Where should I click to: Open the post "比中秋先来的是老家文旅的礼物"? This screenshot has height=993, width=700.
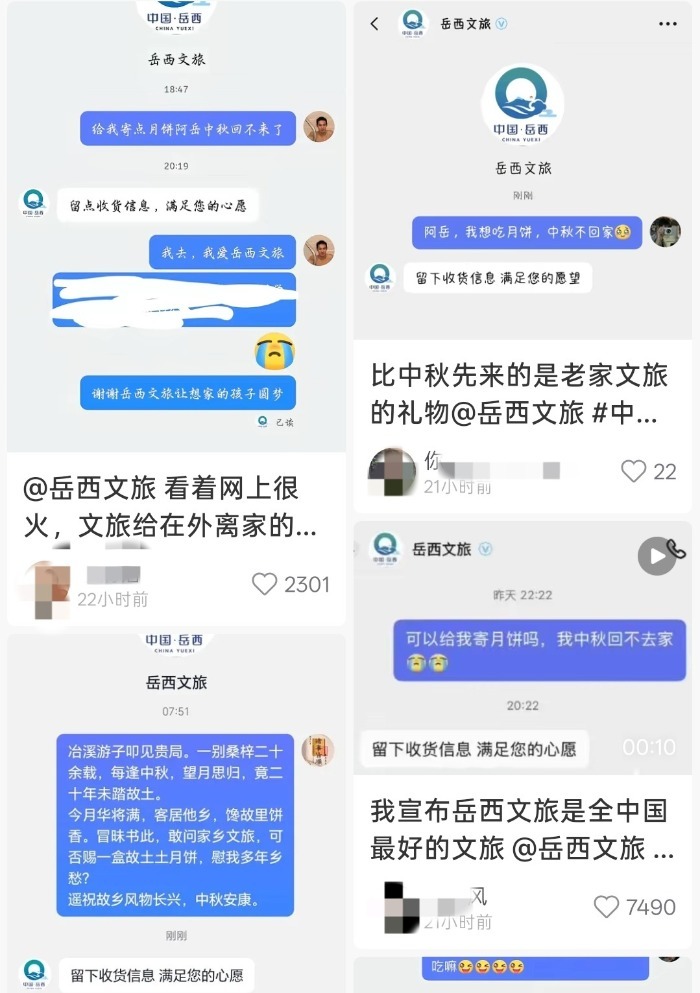pyautogui.click(x=519, y=394)
